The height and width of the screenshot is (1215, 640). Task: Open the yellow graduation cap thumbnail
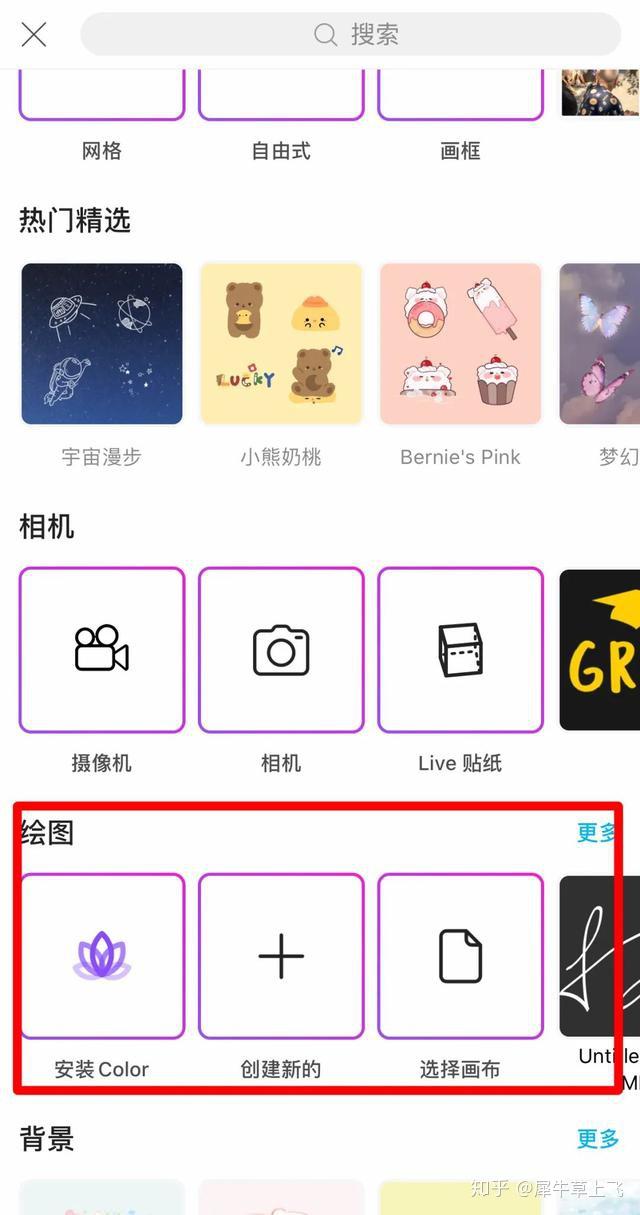click(600, 650)
